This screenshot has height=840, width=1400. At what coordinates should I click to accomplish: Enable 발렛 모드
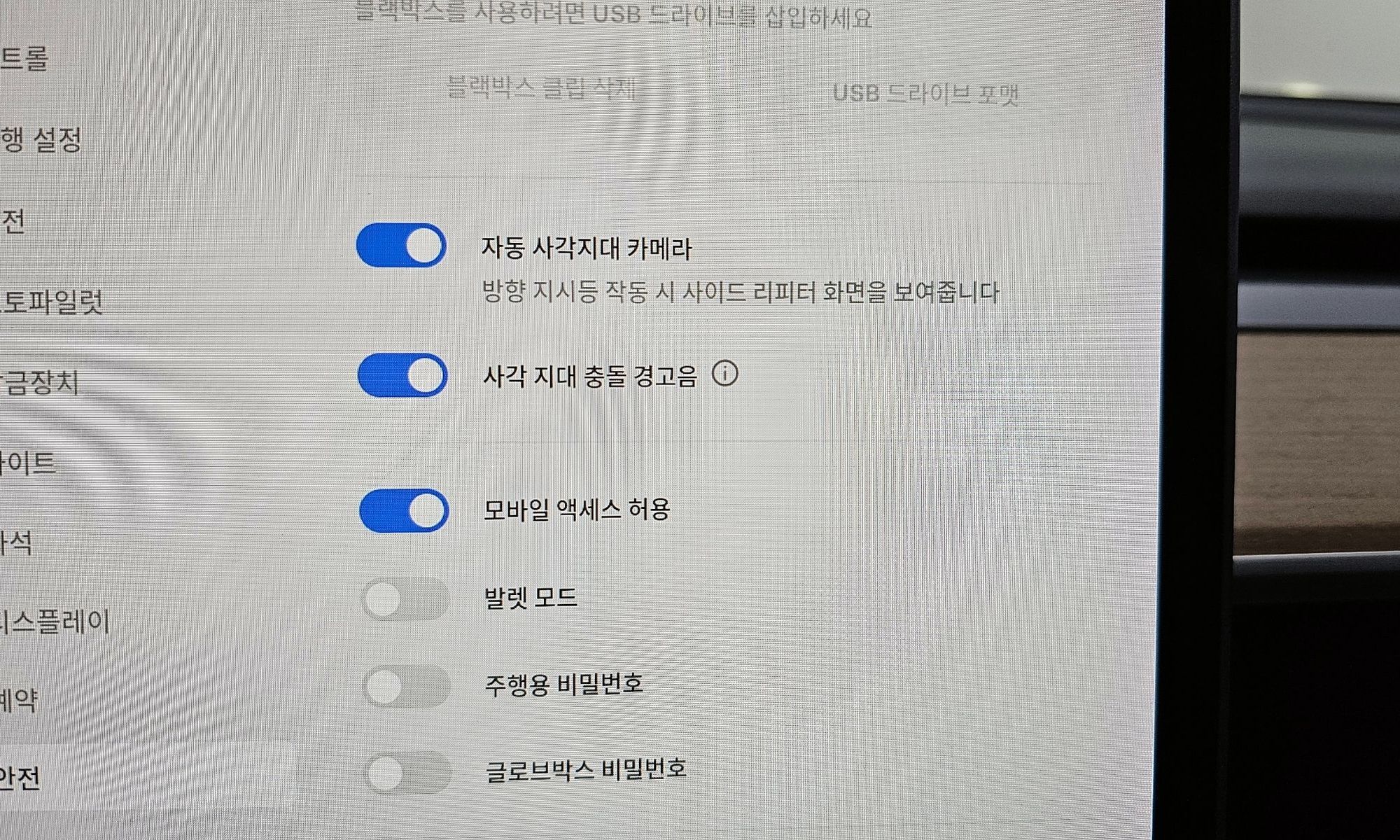pyautogui.click(x=406, y=599)
